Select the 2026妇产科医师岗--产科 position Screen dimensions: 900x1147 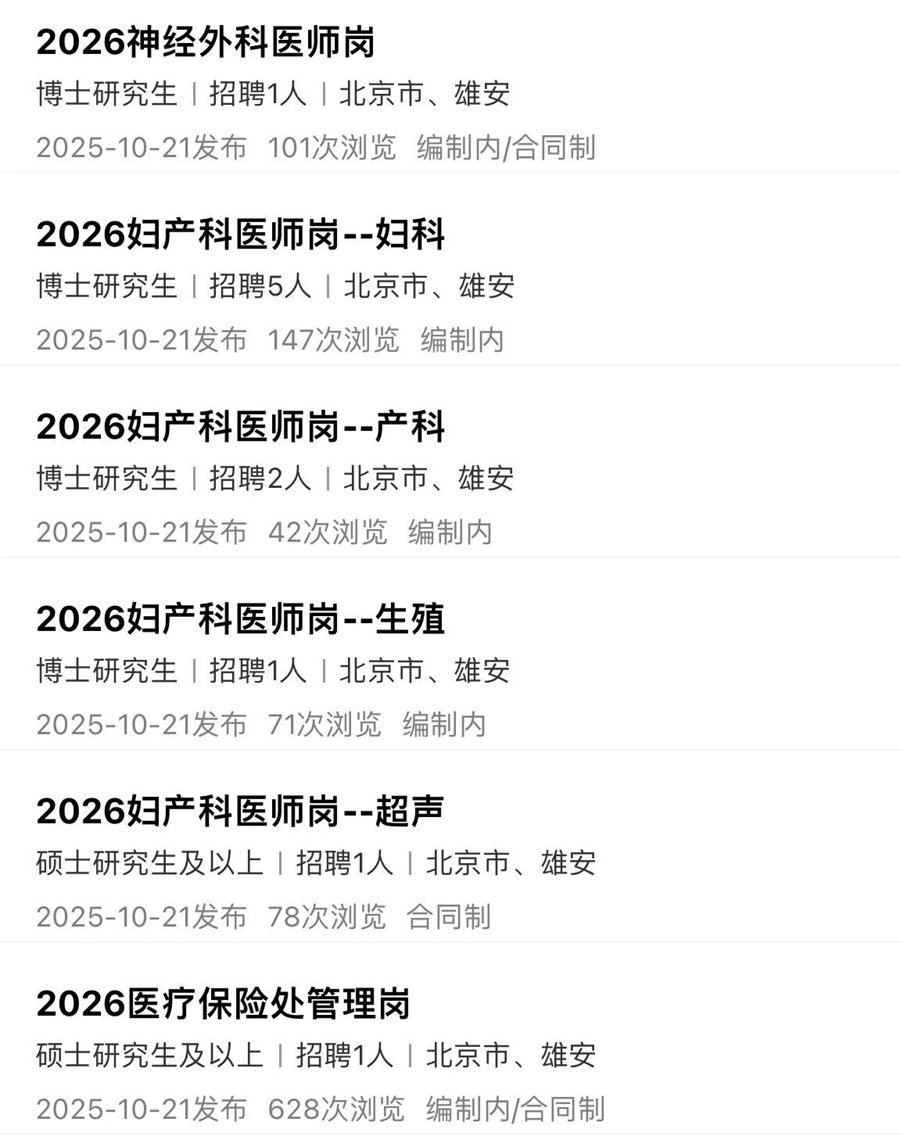point(240,427)
